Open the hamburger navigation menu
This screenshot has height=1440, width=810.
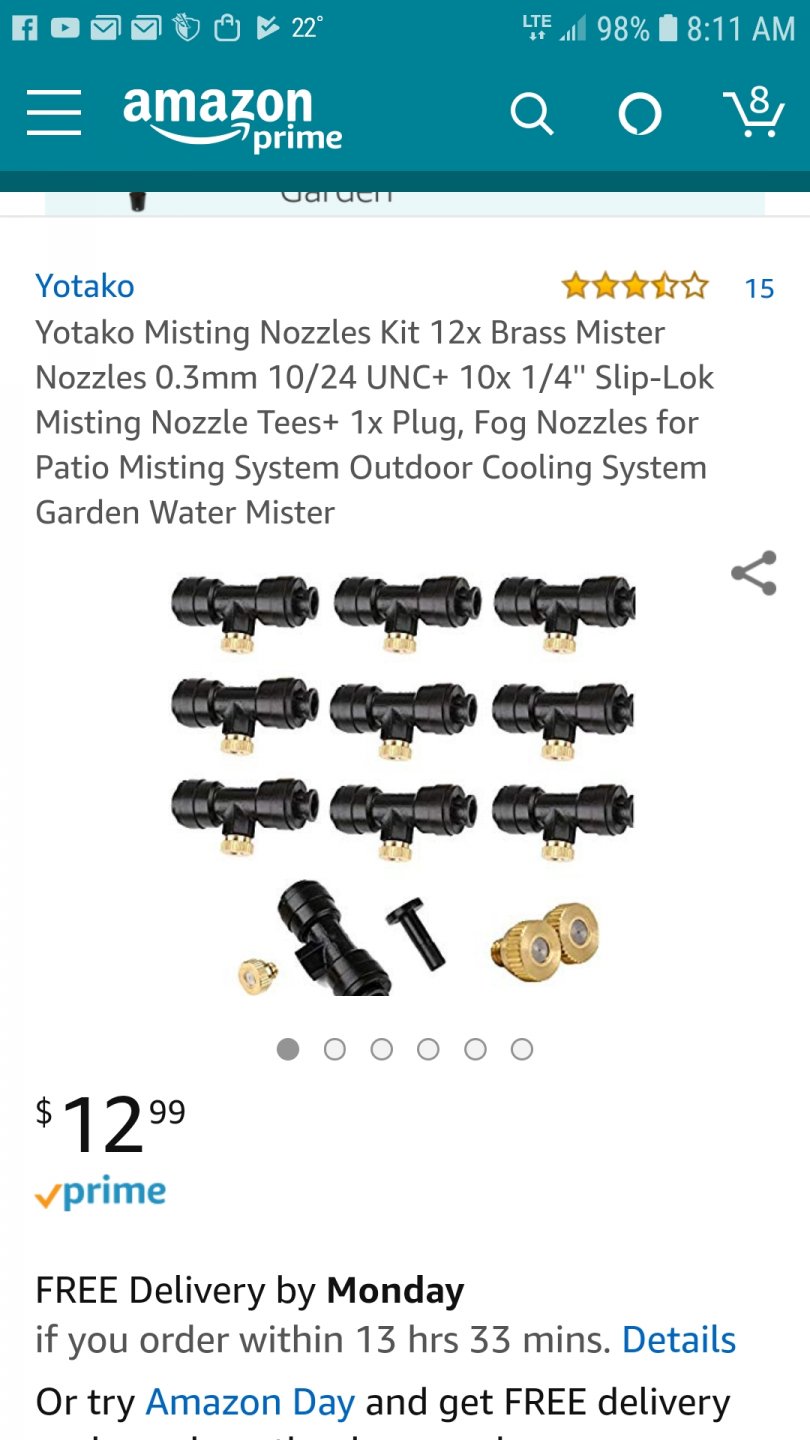(54, 112)
